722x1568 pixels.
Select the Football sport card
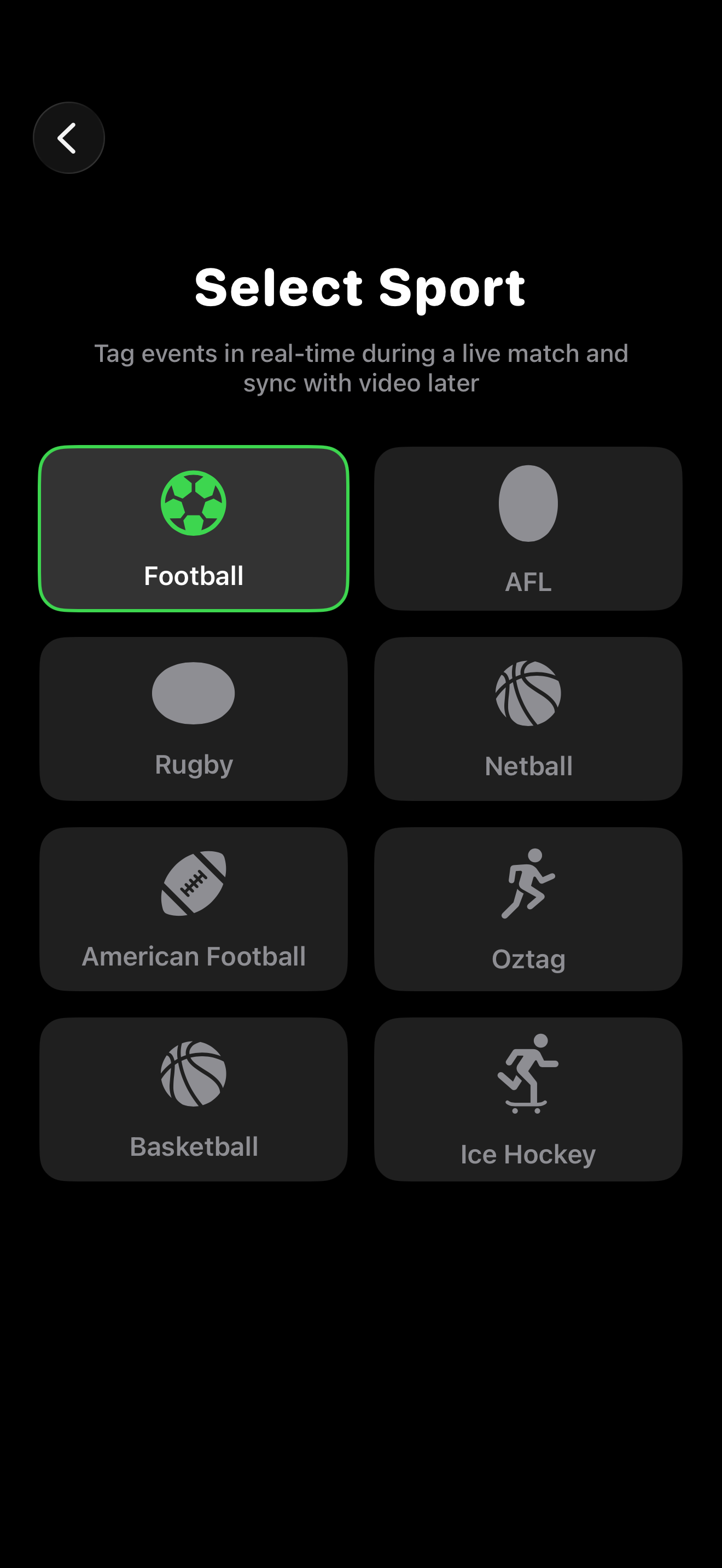pos(194,527)
